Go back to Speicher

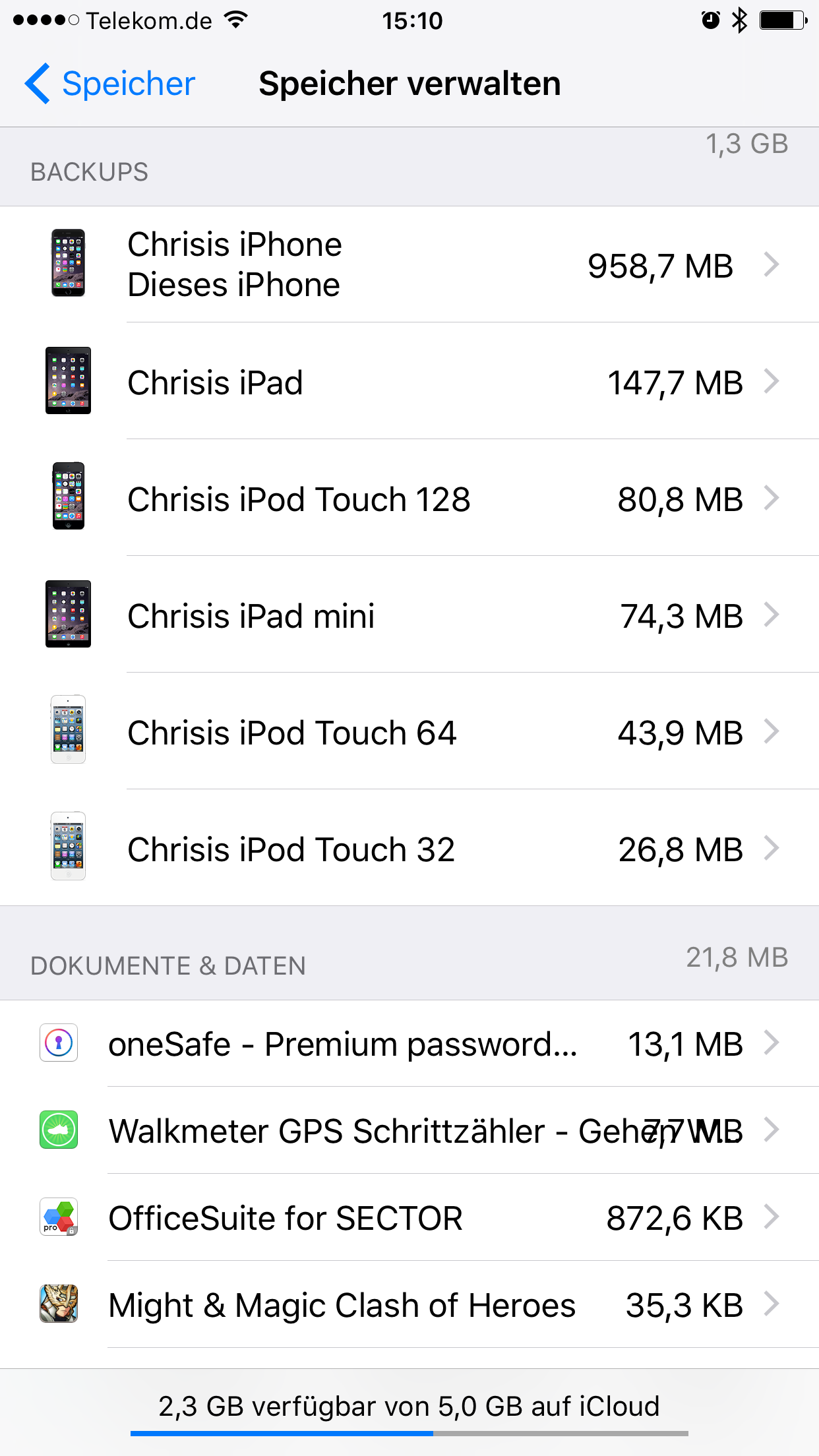[x=109, y=84]
